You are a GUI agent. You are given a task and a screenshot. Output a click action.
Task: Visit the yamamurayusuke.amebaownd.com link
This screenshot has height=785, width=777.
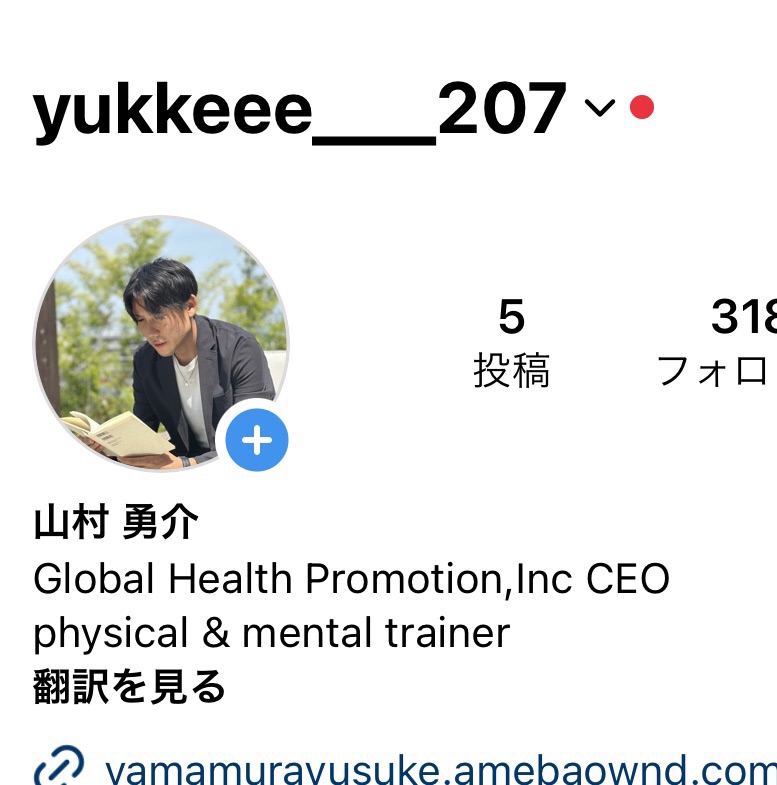tap(430, 768)
